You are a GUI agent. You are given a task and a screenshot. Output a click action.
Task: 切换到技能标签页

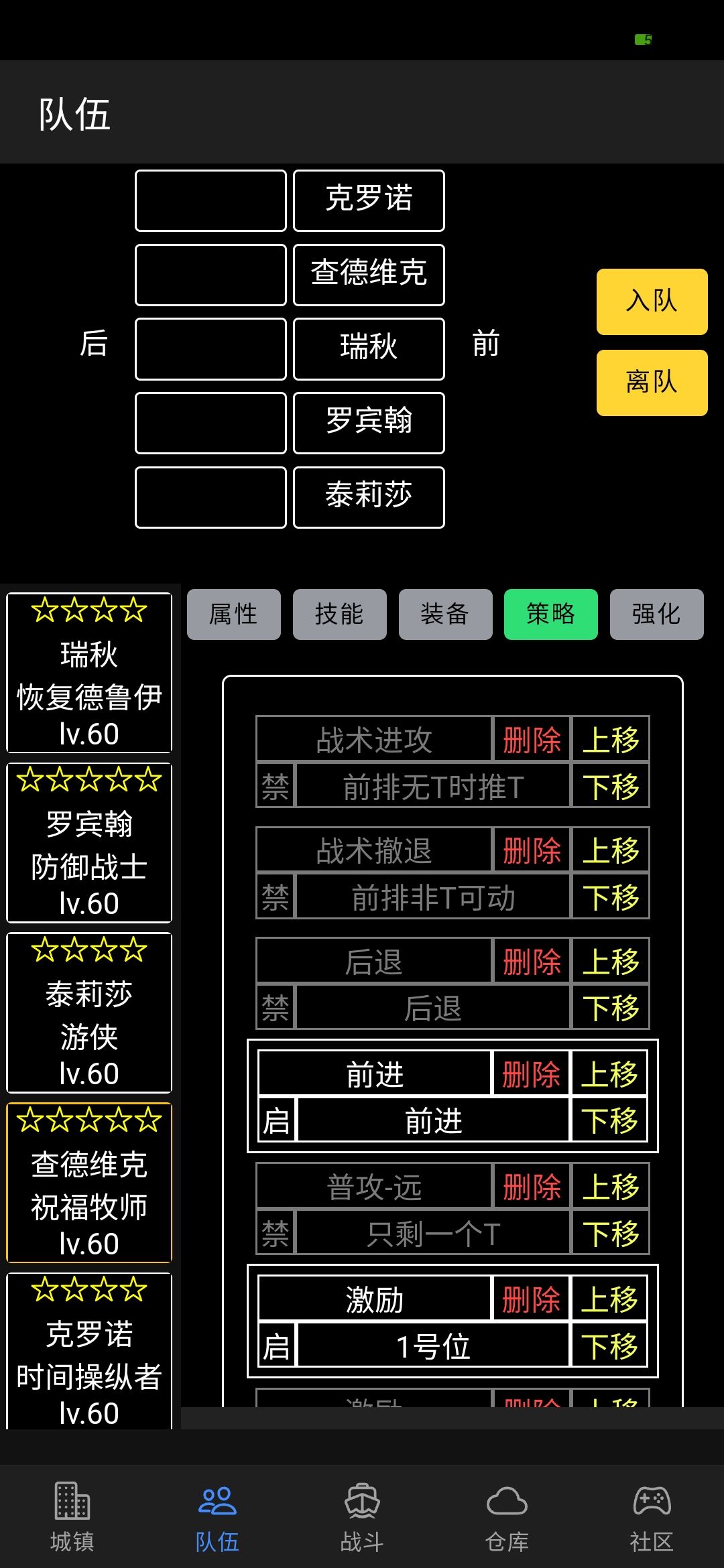point(340,614)
